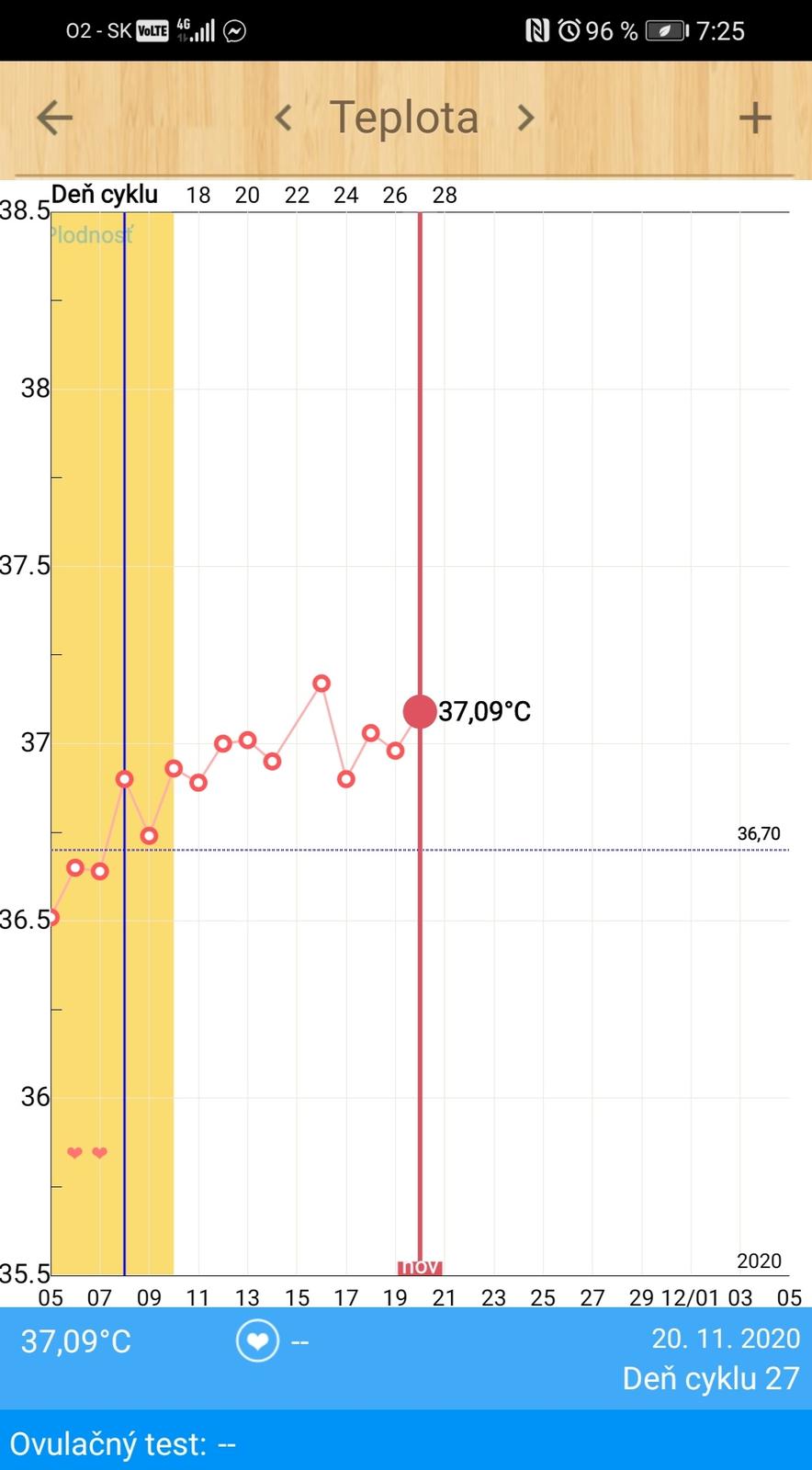Go back using the arrow icon

[x=54, y=118]
